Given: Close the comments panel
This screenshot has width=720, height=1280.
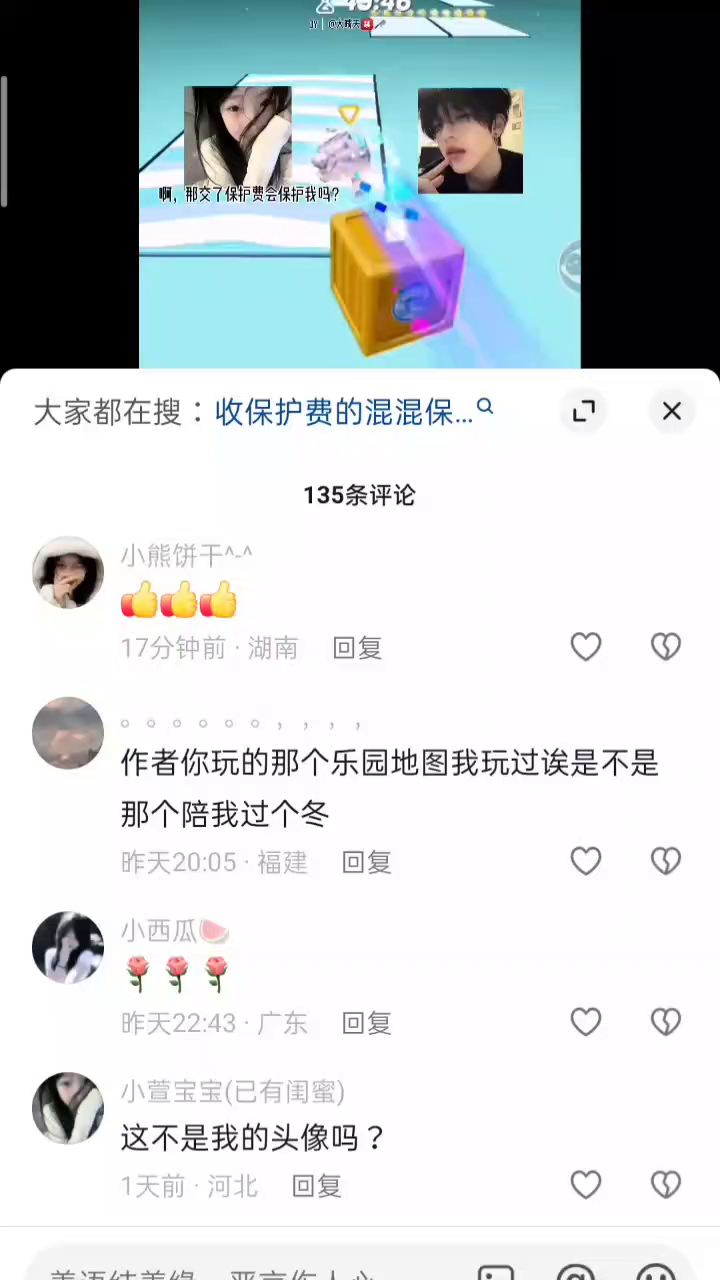Looking at the screenshot, I should pyautogui.click(x=671, y=411).
